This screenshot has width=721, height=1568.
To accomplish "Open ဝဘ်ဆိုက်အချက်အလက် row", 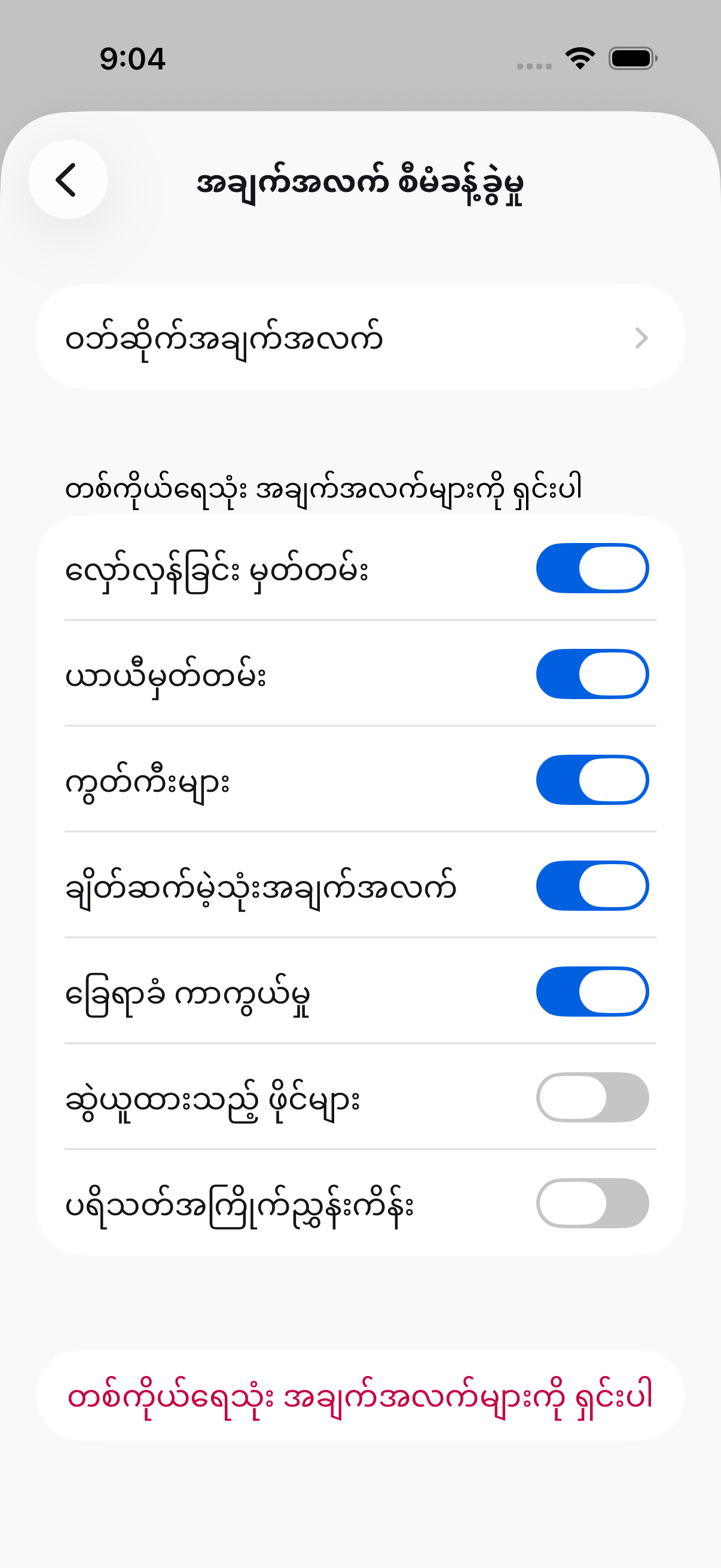I will [x=360, y=337].
